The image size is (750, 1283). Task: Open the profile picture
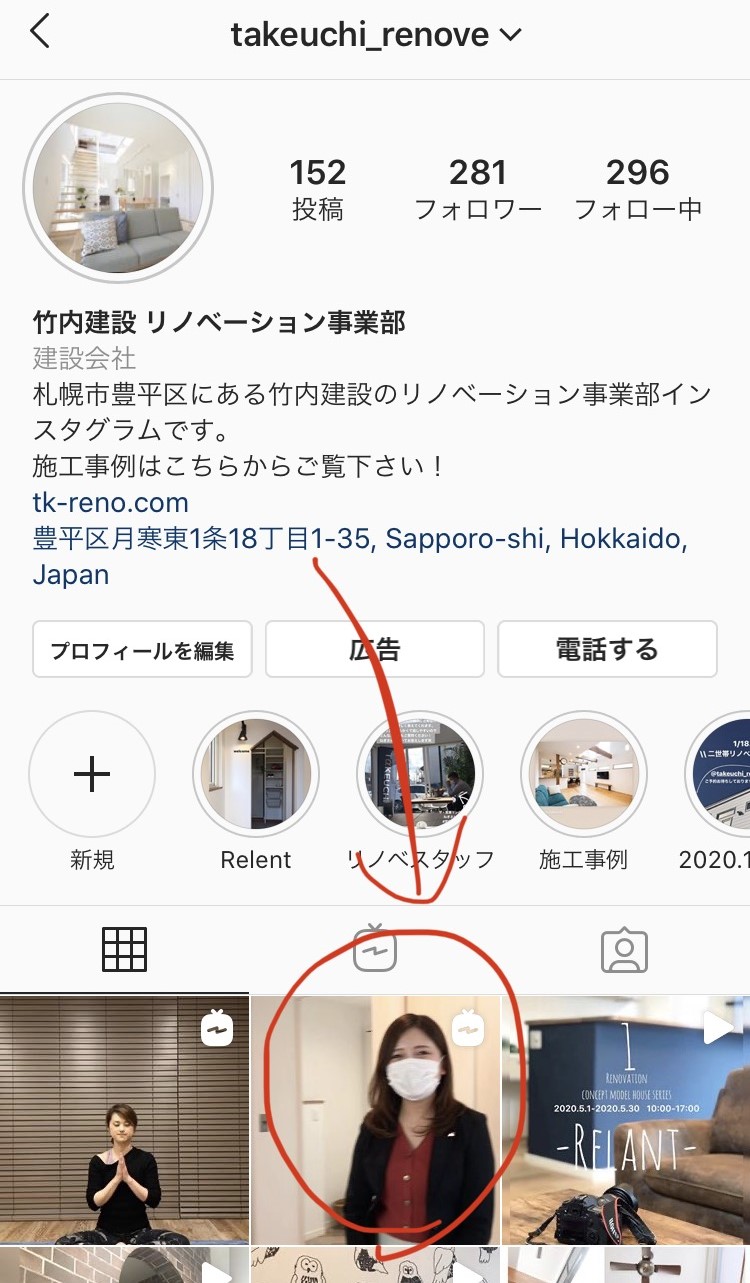point(118,188)
